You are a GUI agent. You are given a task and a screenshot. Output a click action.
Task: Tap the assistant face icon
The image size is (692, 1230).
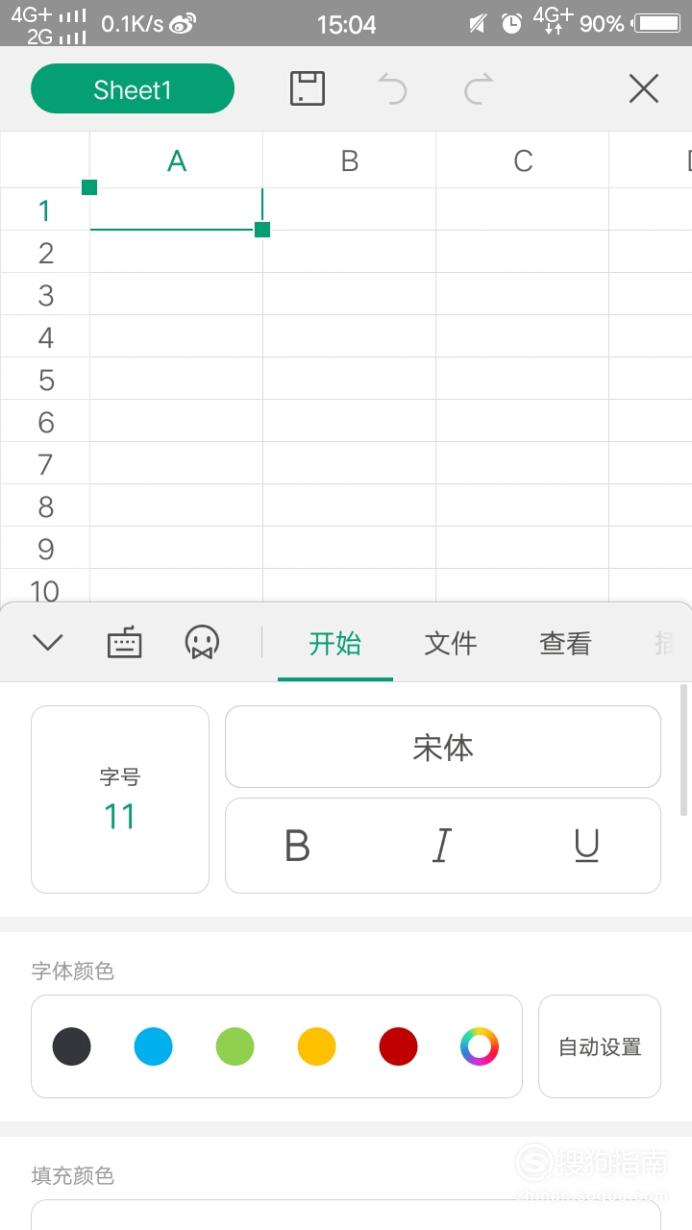202,643
